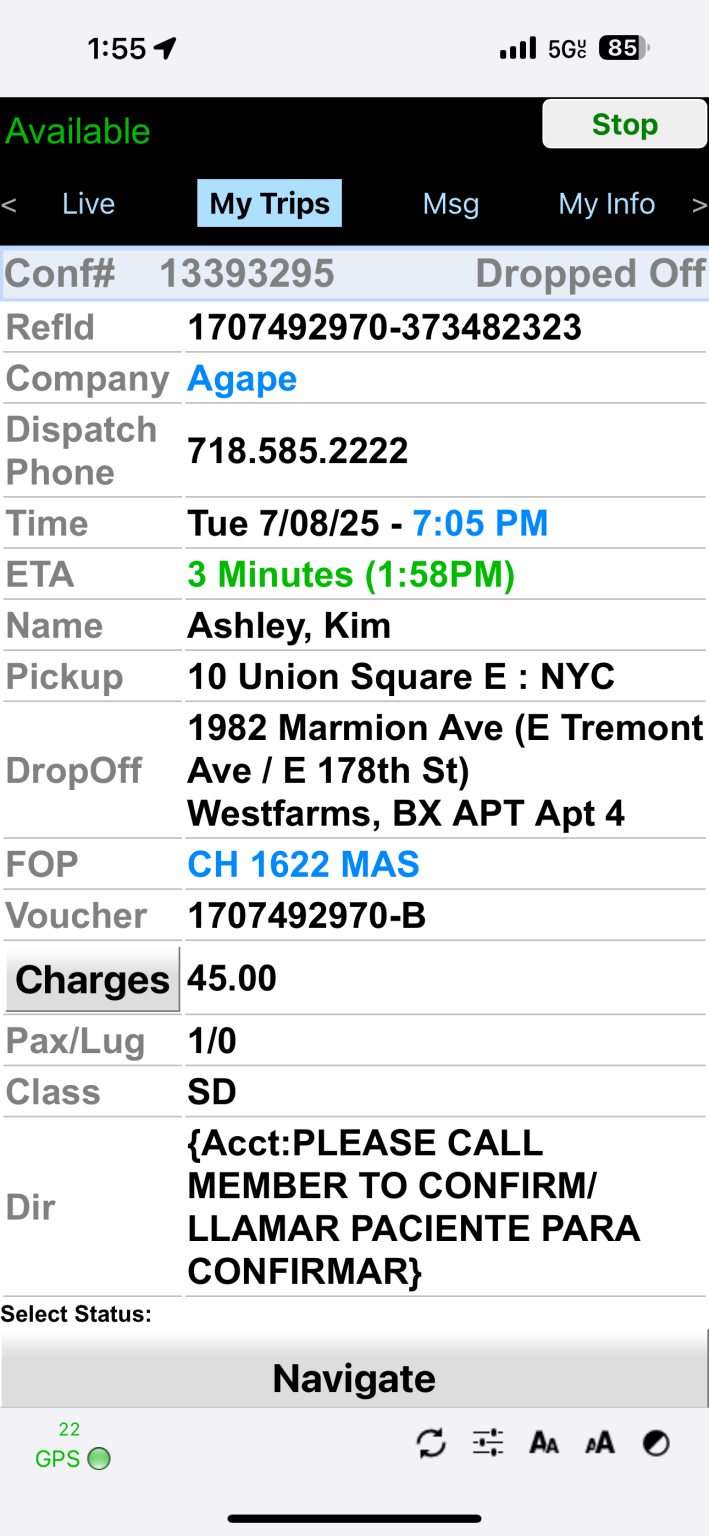Tap the green Stop button

coord(624,125)
